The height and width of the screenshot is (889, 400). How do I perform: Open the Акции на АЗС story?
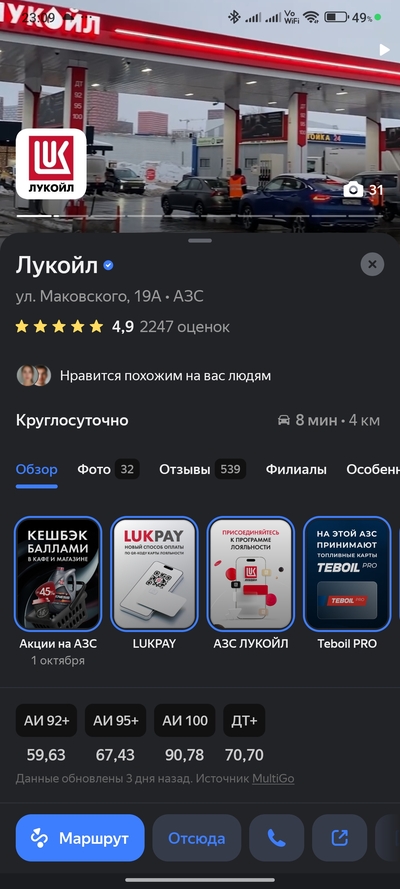[x=58, y=574]
